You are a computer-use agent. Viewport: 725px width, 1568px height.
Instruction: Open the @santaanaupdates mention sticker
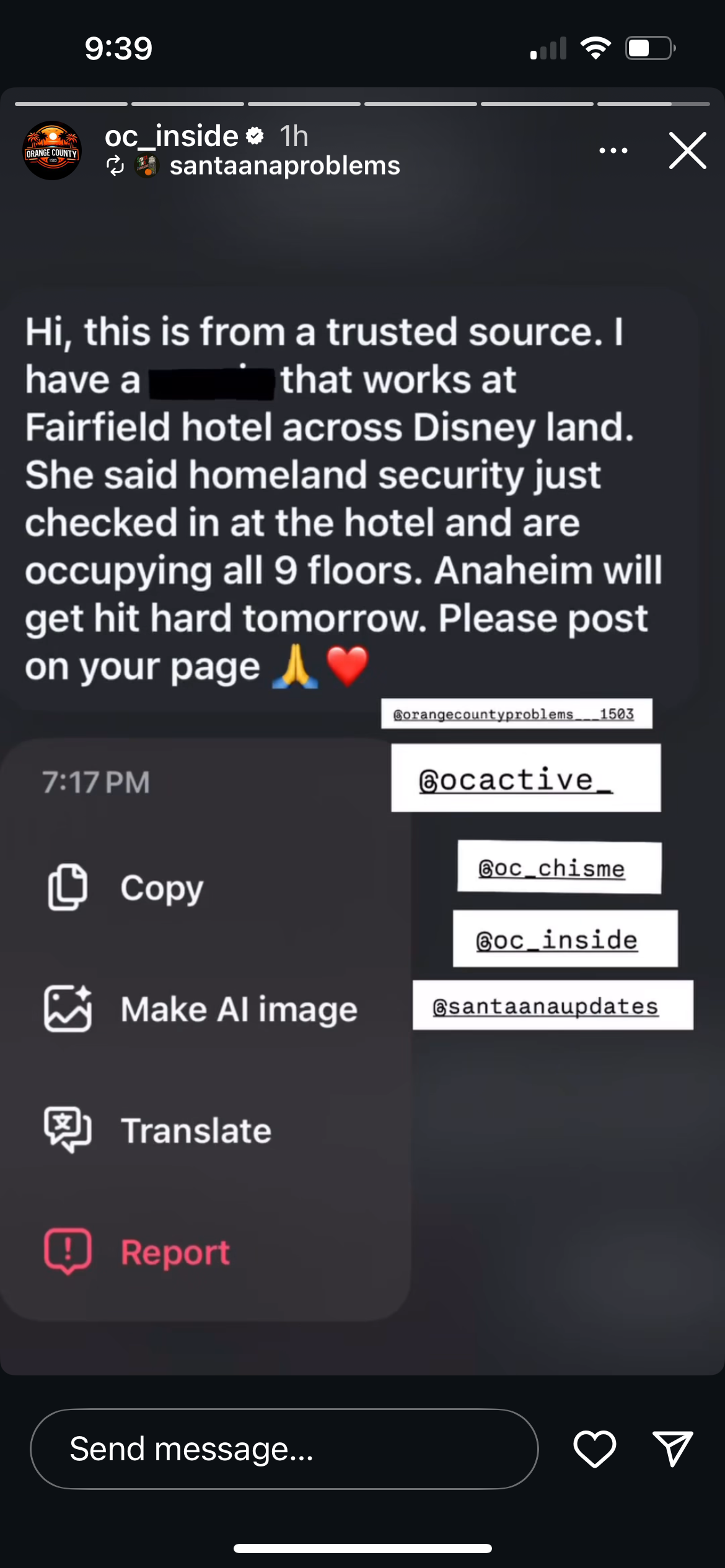(x=552, y=1005)
